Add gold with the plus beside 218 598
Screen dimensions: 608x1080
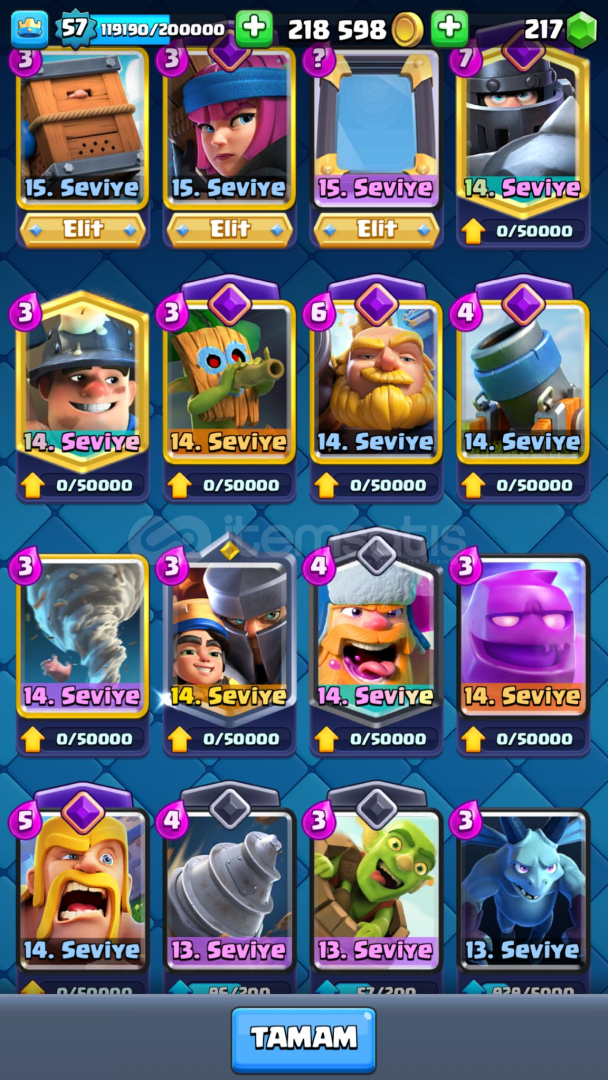[x=450, y=29]
